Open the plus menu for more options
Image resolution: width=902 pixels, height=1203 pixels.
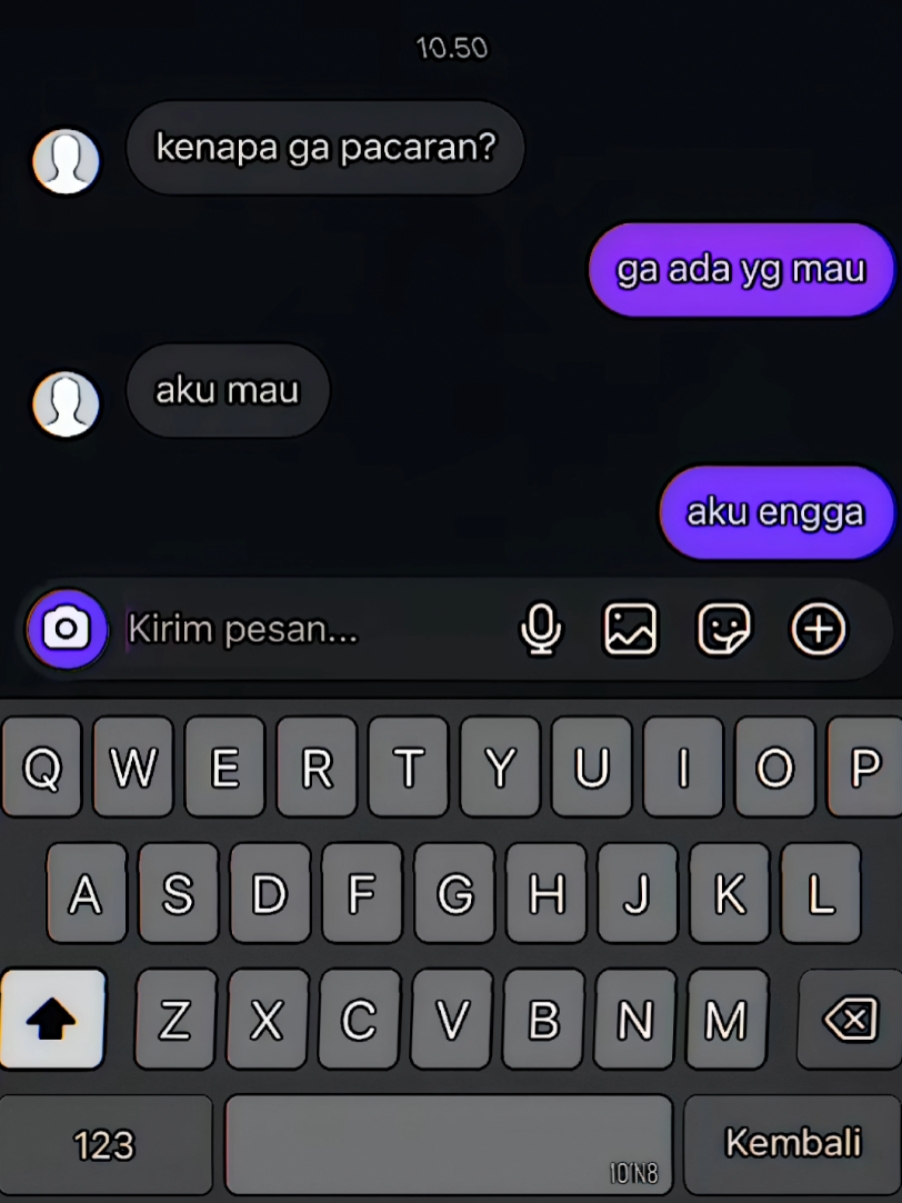coord(819,629)
